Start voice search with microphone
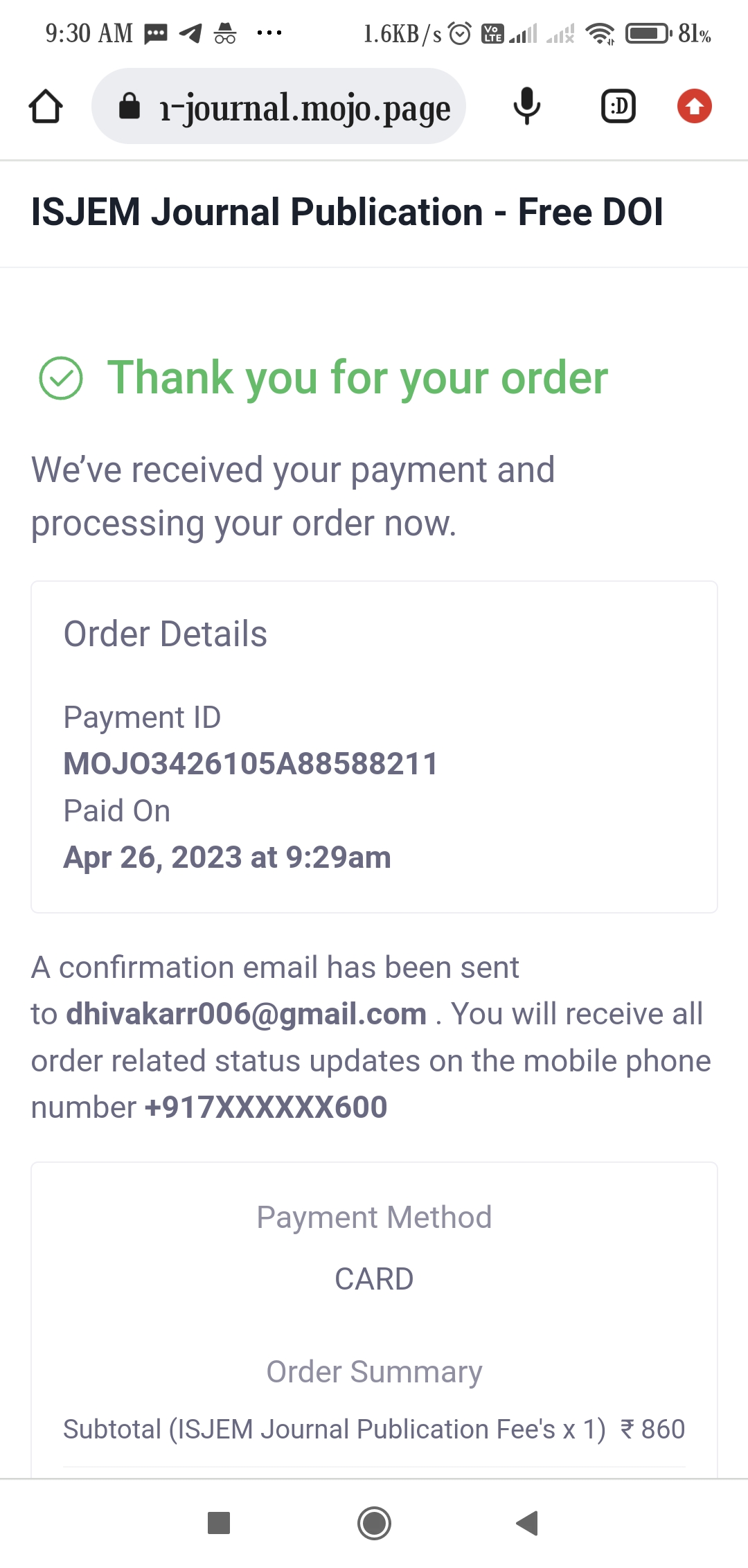748x1568 pixels. pyautogui.click(x=527, y=107)
